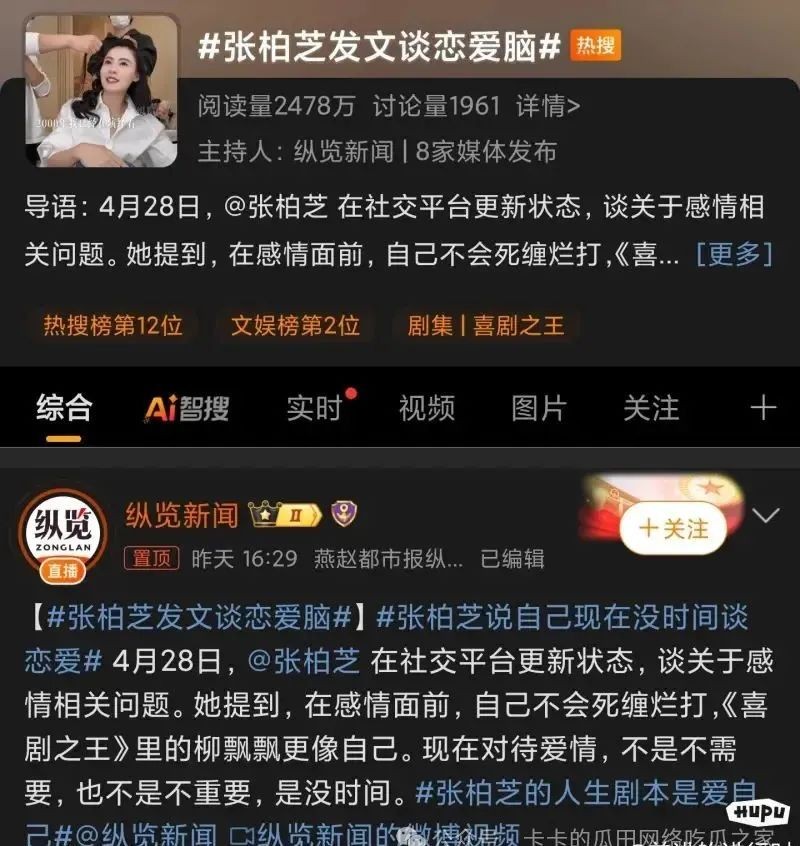
Task: Open hashtag #张柏芝的人生剧本是爱自己#
Action: [x=580, y=792]
